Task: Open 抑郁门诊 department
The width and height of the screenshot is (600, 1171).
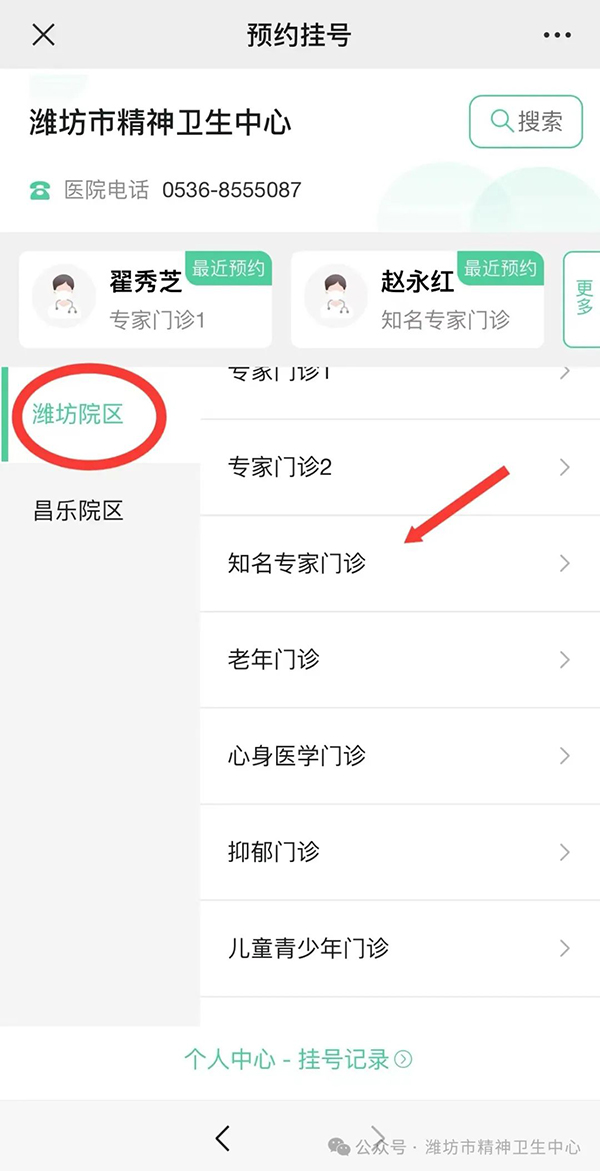Action: [398, 853]
